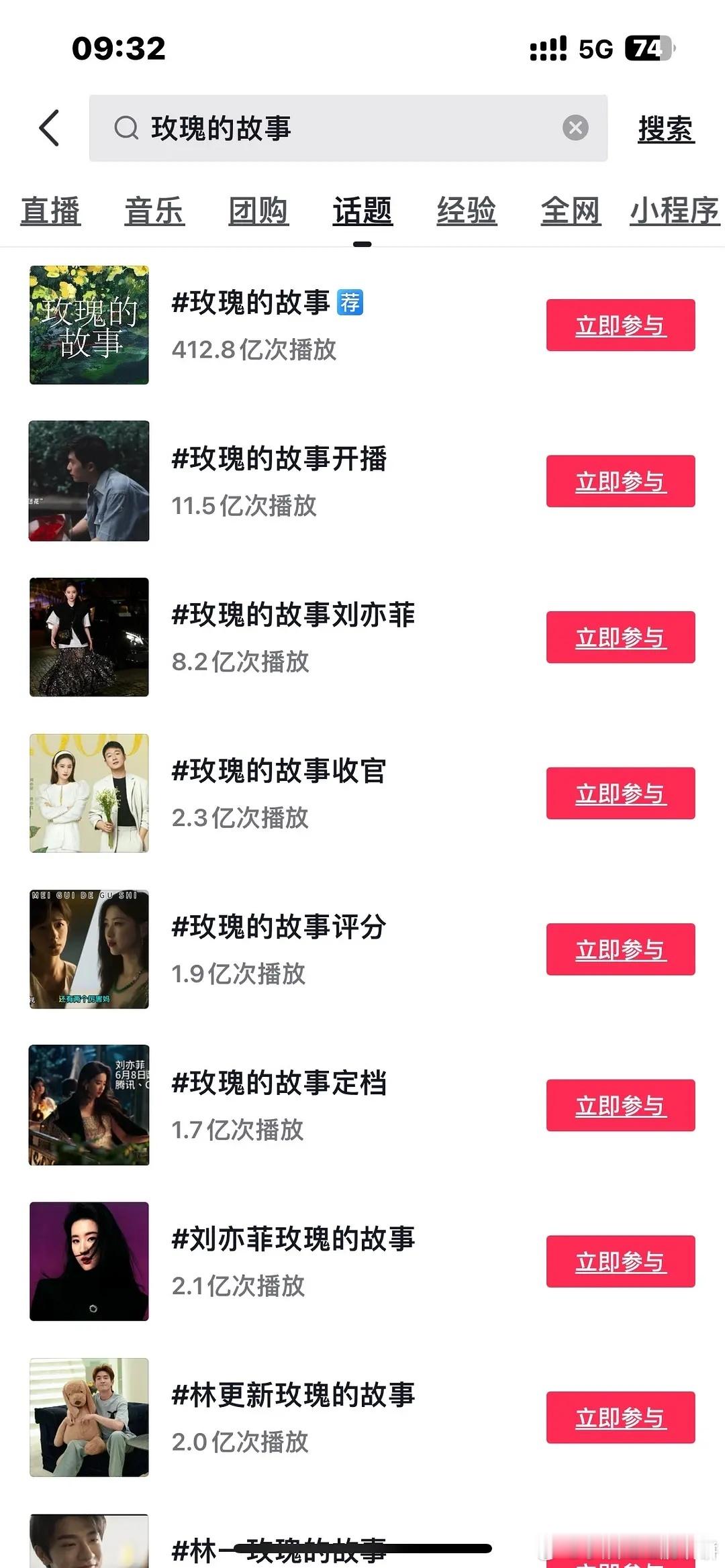Open the #刘亦菲玫瑰的故事 topic

point(293,1239)
